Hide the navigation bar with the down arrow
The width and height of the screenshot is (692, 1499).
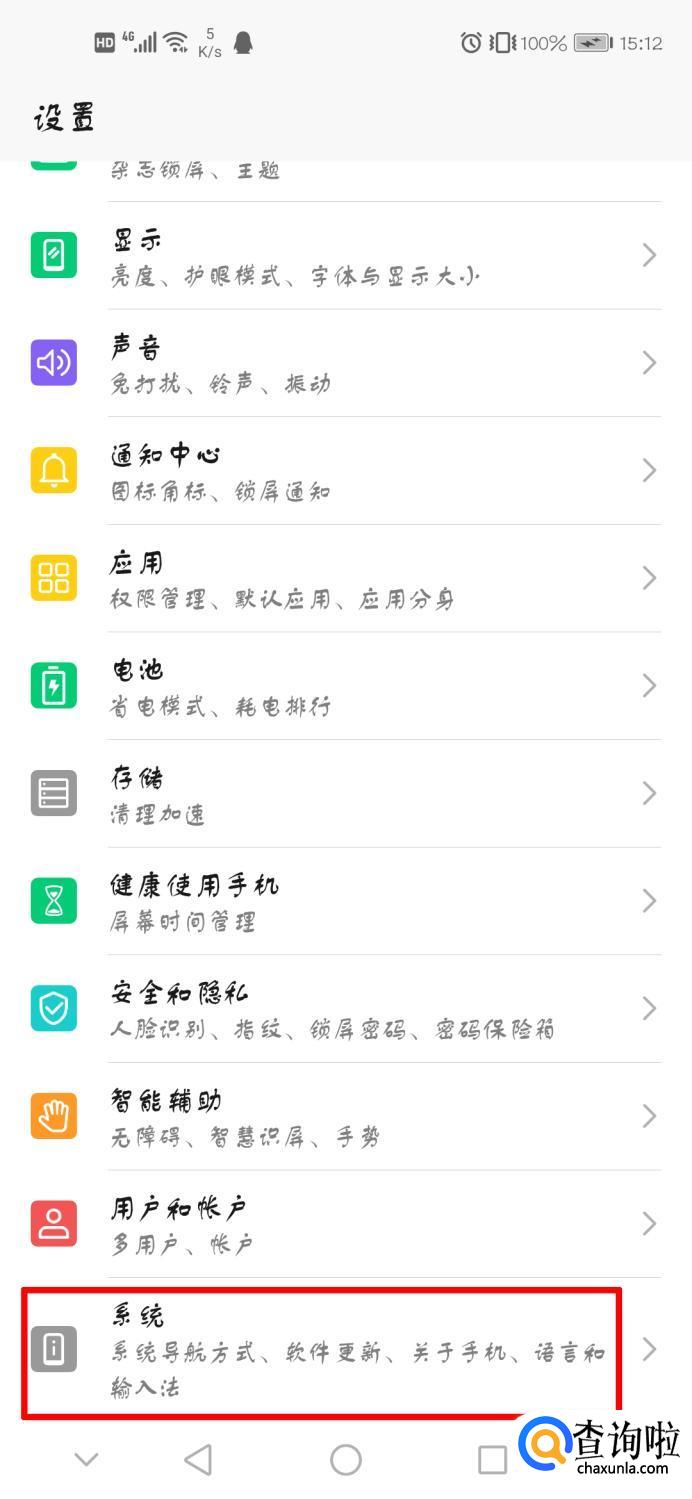point(87,1460)
